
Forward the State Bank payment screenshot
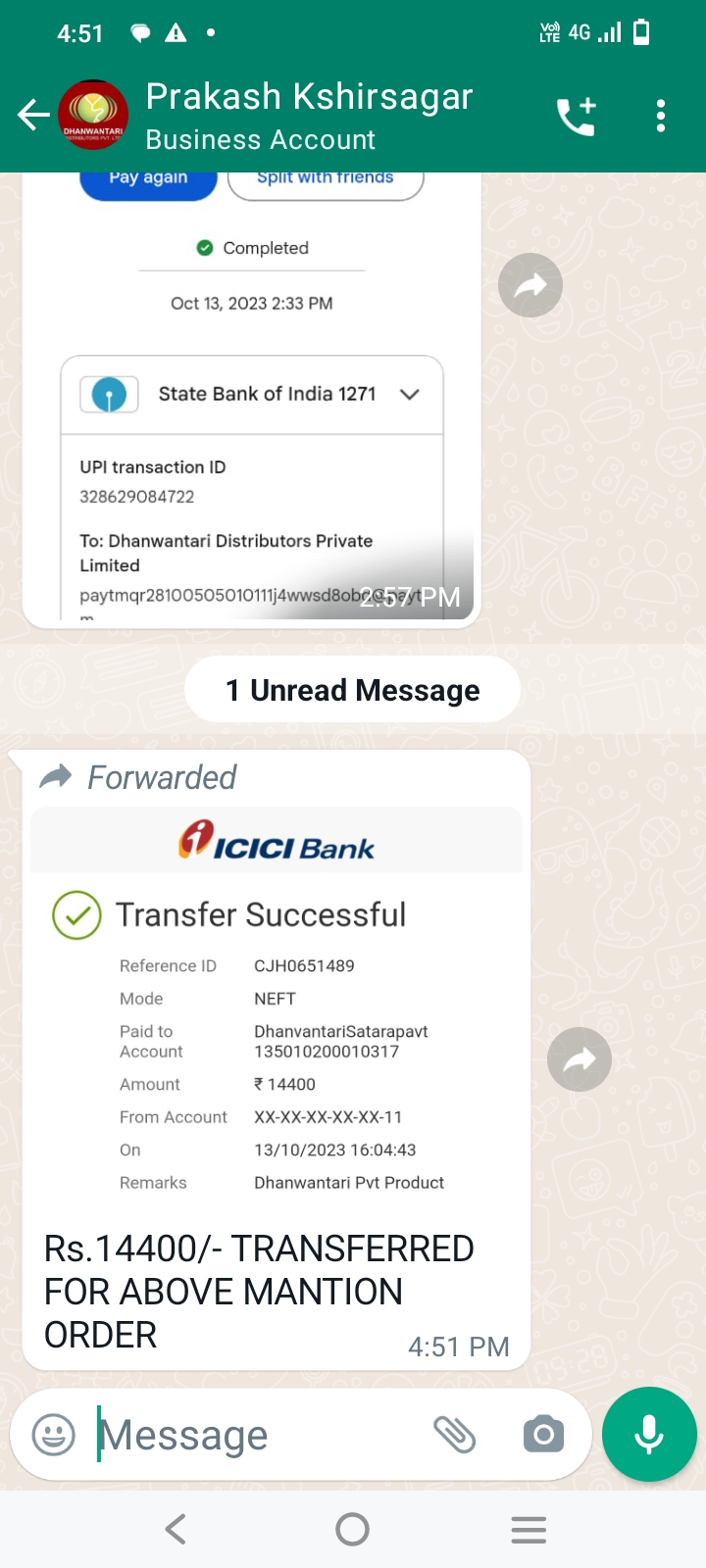530,285
